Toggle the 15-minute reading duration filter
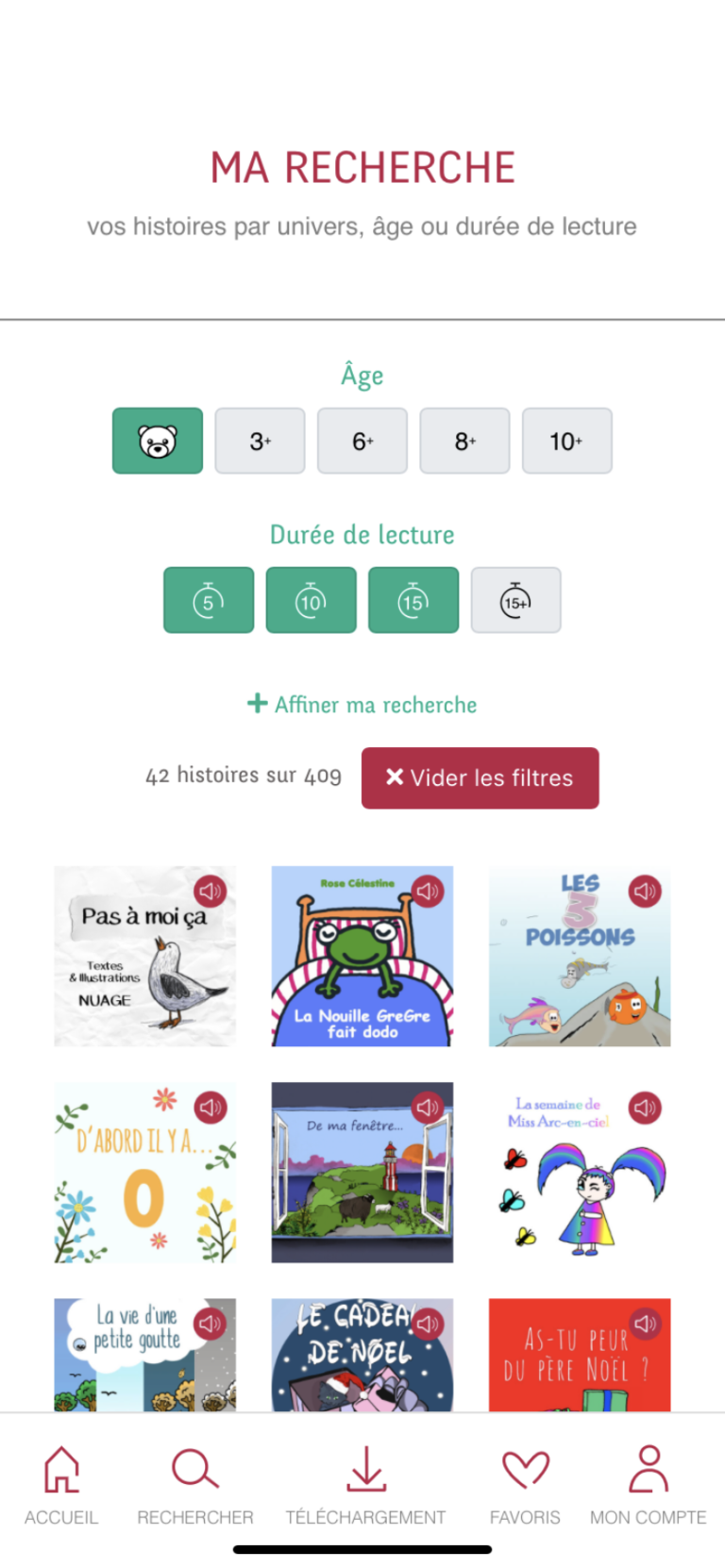Viewport: 725px width, 1568px height. tap(413, 600)
